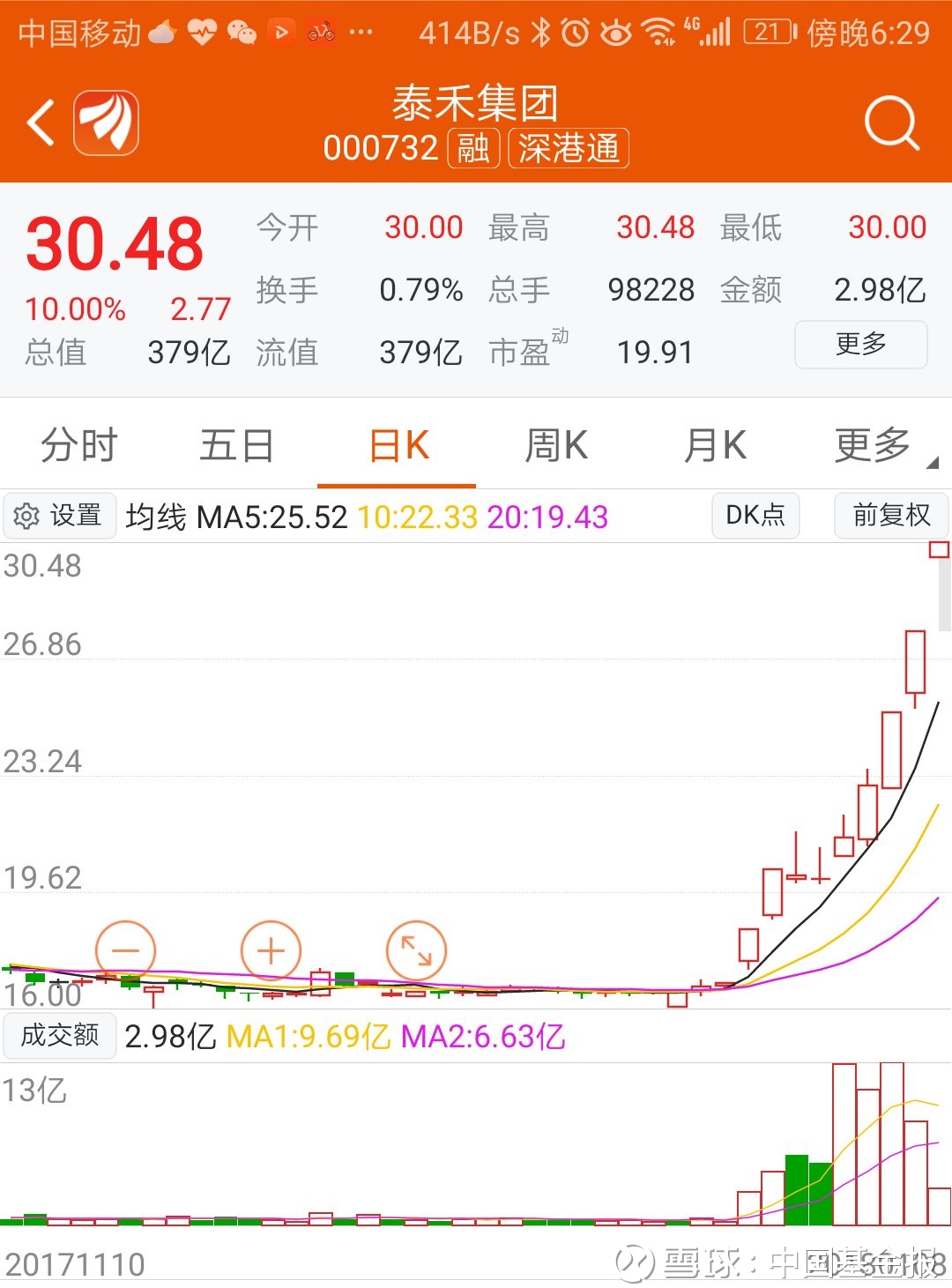
Task: Toggle the 成交额 volume indicator label
Action: point(59,1037)
